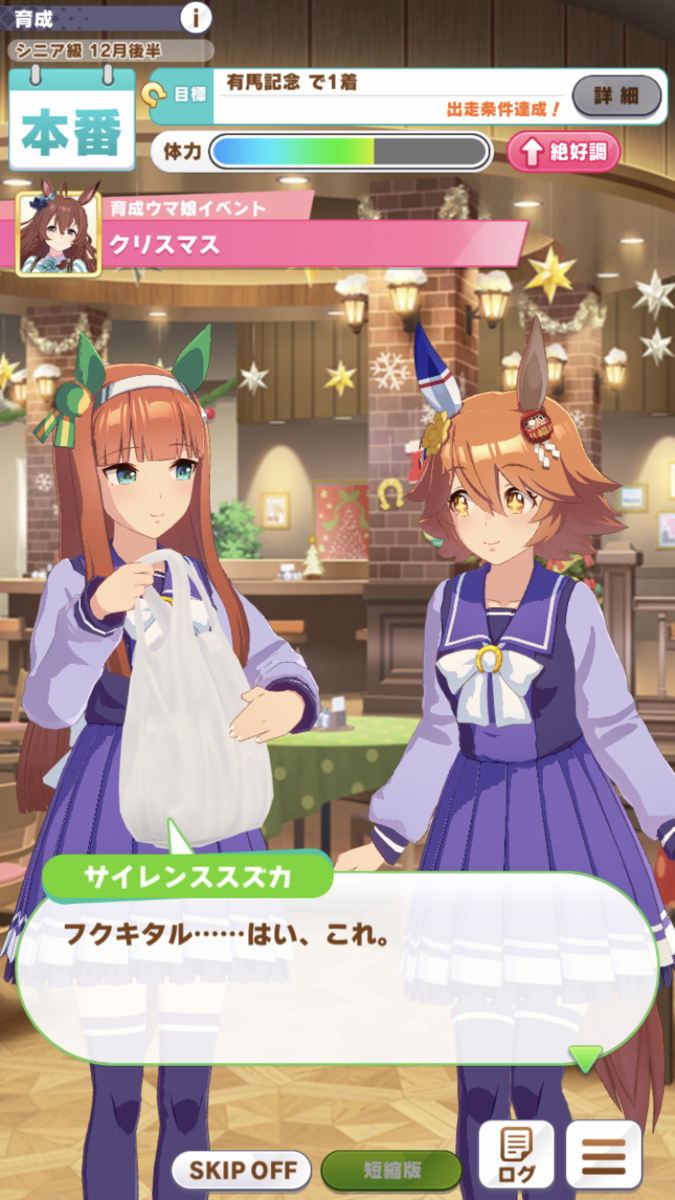Image resolution: width=675 pixels, height=1200 pixels.
Task: Tap the 絶好調 mood indicator
Action: click(x=564, y=152)
